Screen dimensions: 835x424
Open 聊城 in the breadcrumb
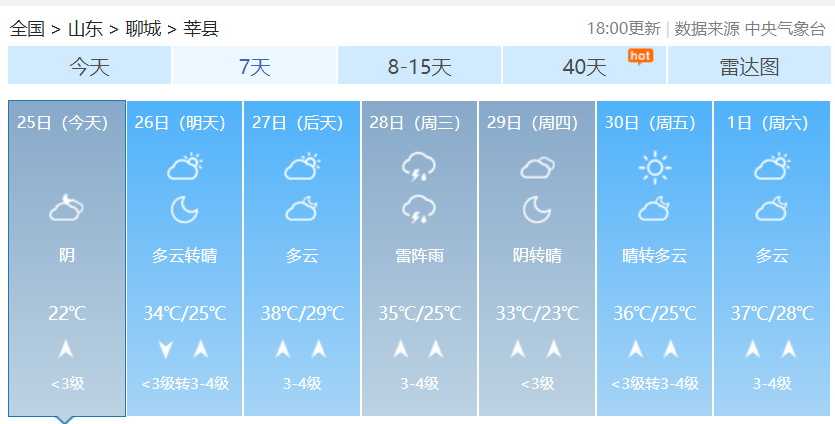coord(143,29)
